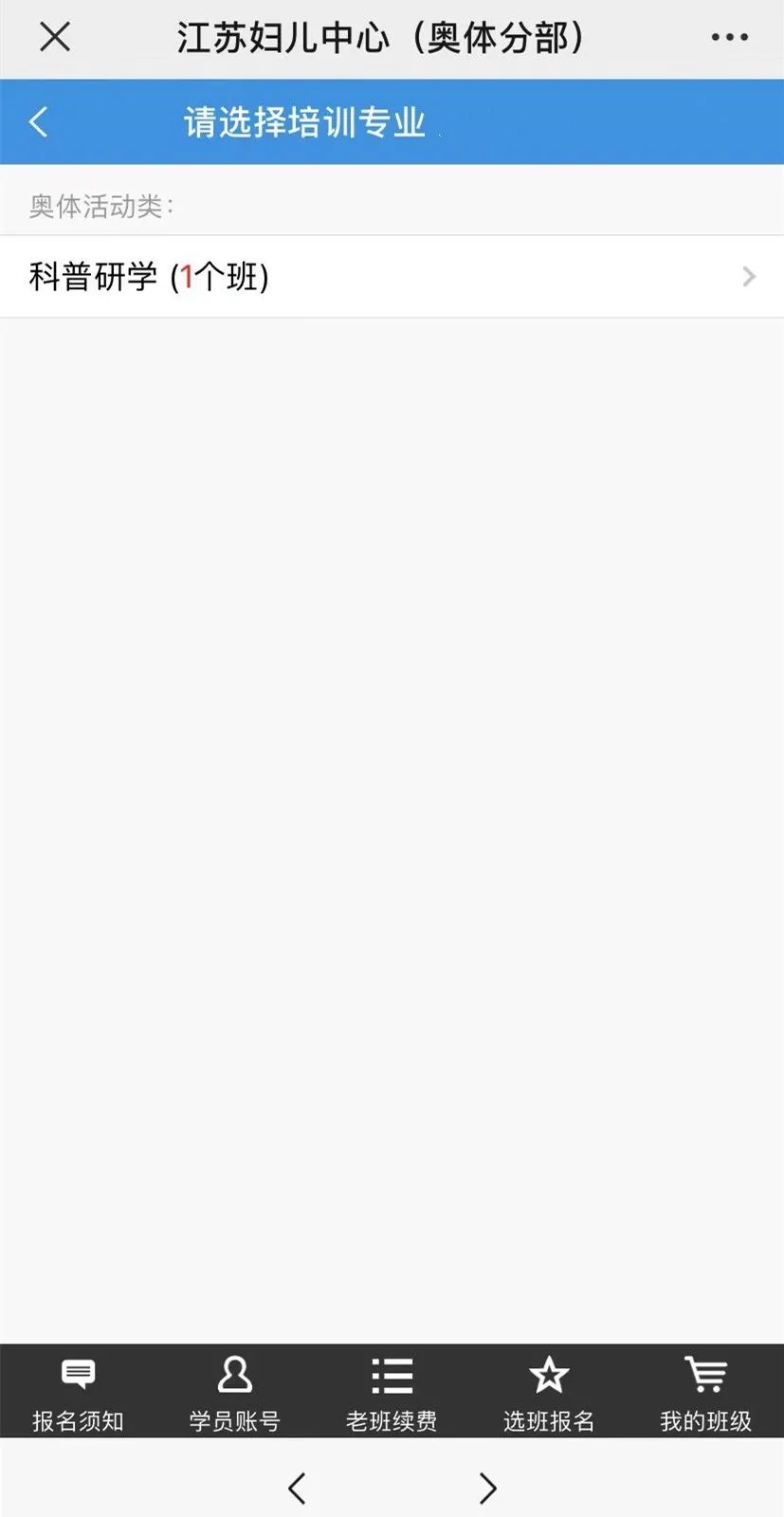The width and height of the screenshot is (784, 1517).
Task: Open the 科普研学 class list
Action: (x=392, y=277)
